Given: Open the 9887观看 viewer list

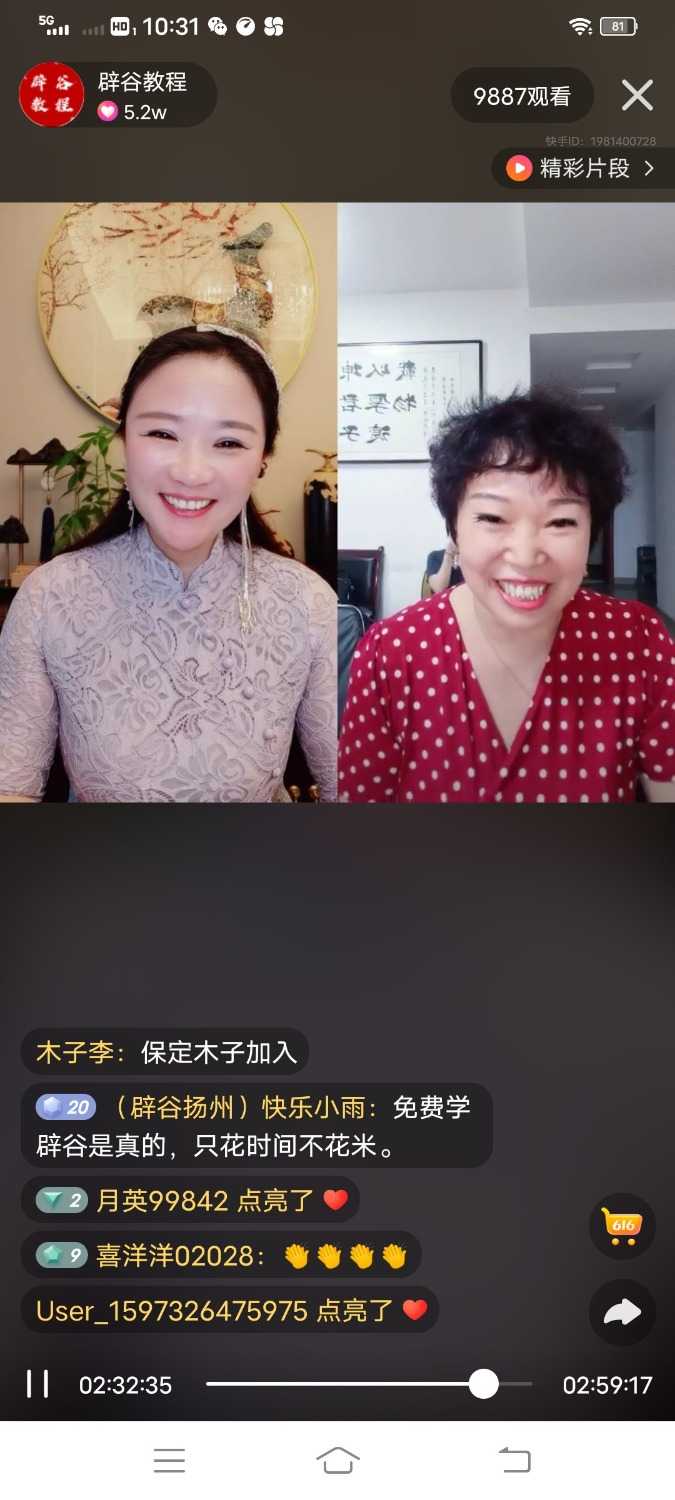Looking at the screenshot, I should [x=521, y=96].
